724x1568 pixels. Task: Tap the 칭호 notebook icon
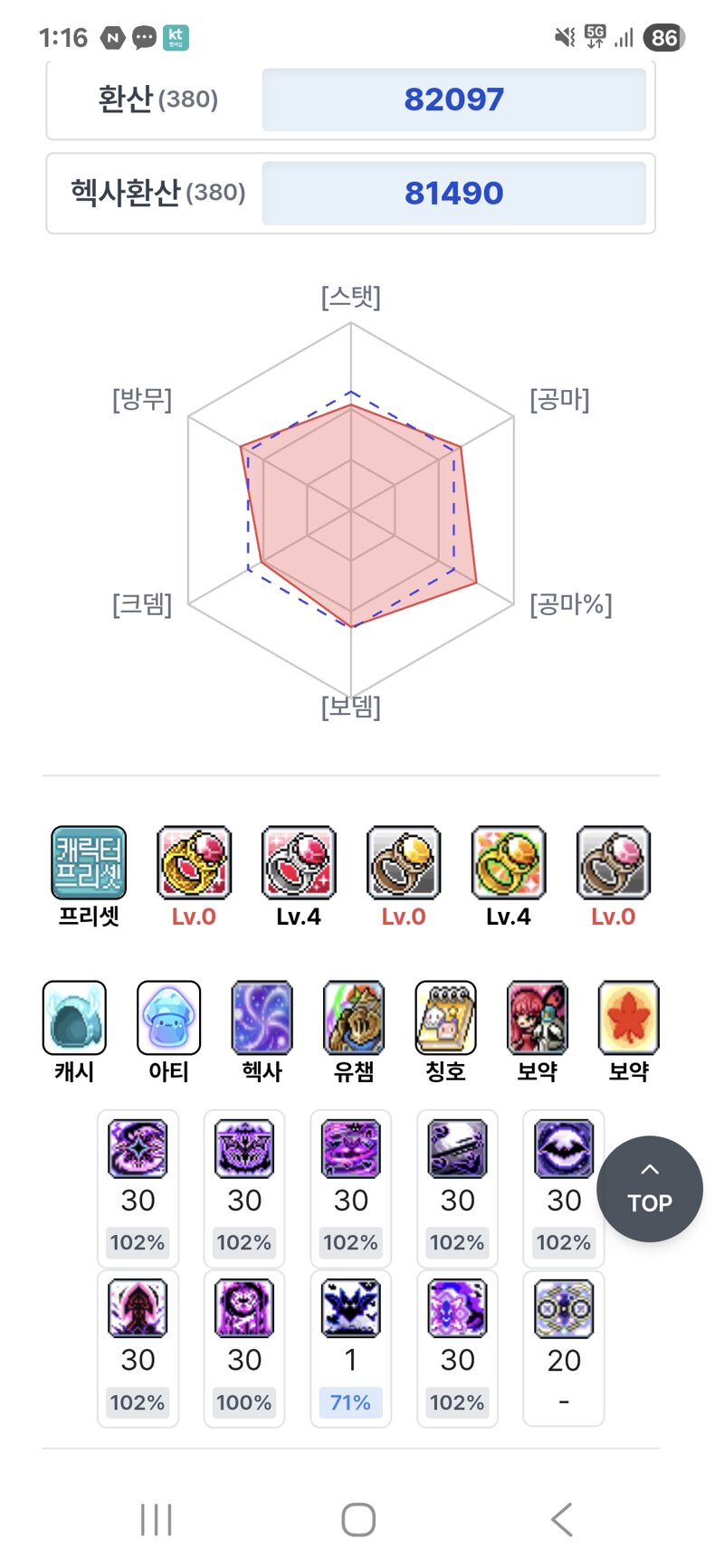pyautogui.click(x=445, y=1018)
